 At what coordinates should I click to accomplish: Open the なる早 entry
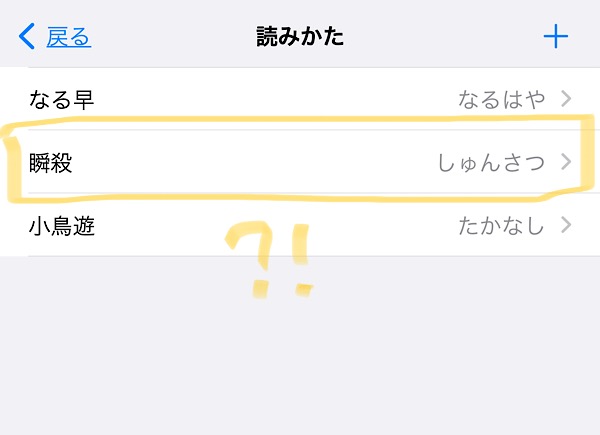click(300, 99)
